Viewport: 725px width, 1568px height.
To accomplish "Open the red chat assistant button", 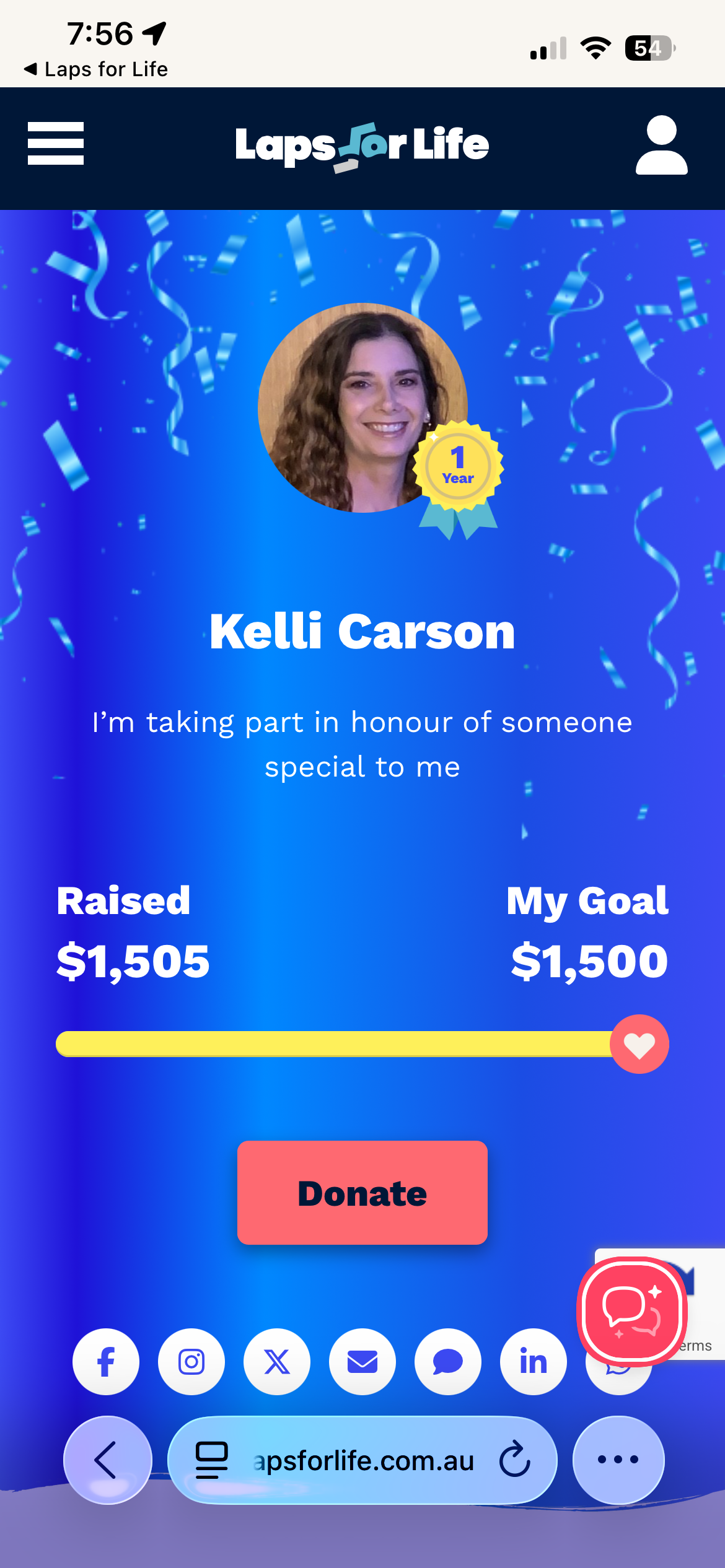I will [632, 1310].
